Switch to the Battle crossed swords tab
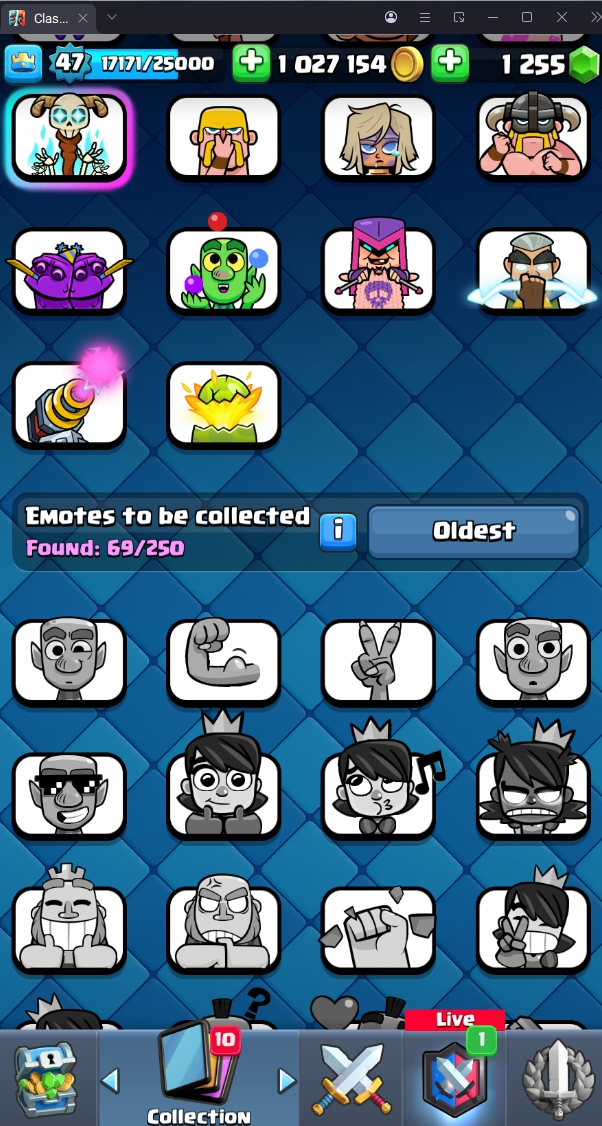This screenshot has height=1126, width=602. [351, 1080]
